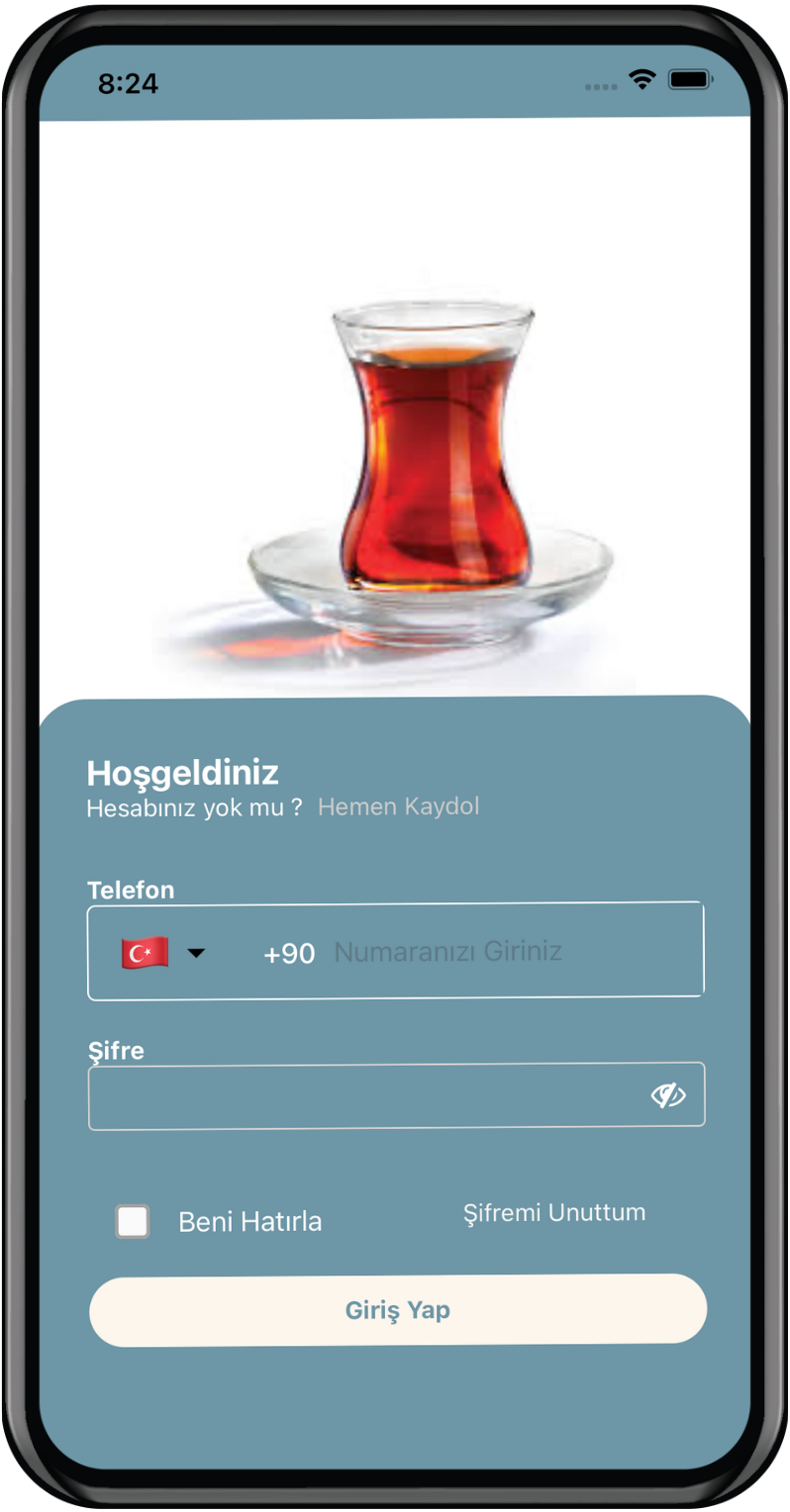Image resolution: width=790 pixels, height=1512 pixels.
Task: Check the Beni Hatırla checkbox
Action: point(133,1221)
